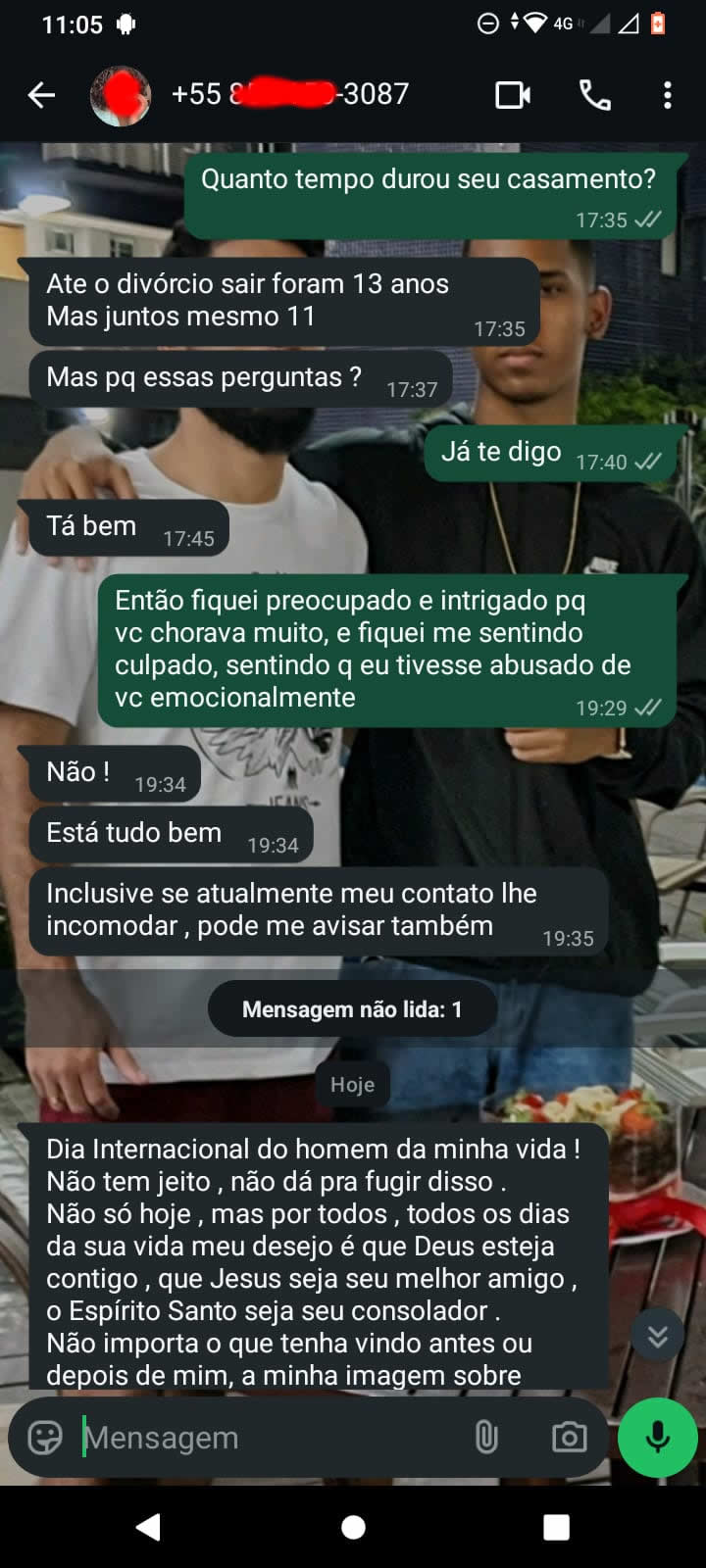Tap the microphone to record audio

point(658,1437)
